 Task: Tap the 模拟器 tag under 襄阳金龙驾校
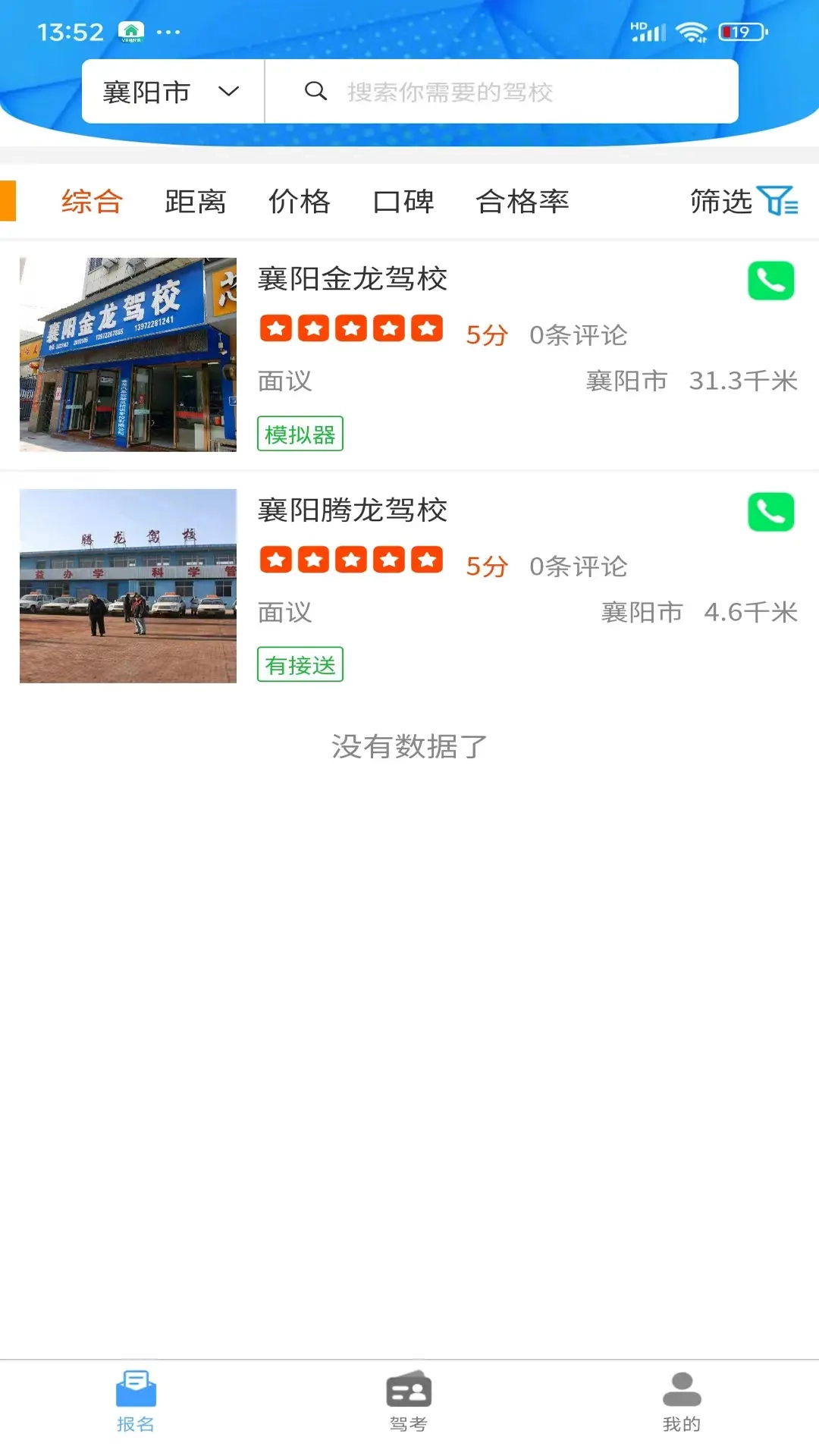(300, 435)
